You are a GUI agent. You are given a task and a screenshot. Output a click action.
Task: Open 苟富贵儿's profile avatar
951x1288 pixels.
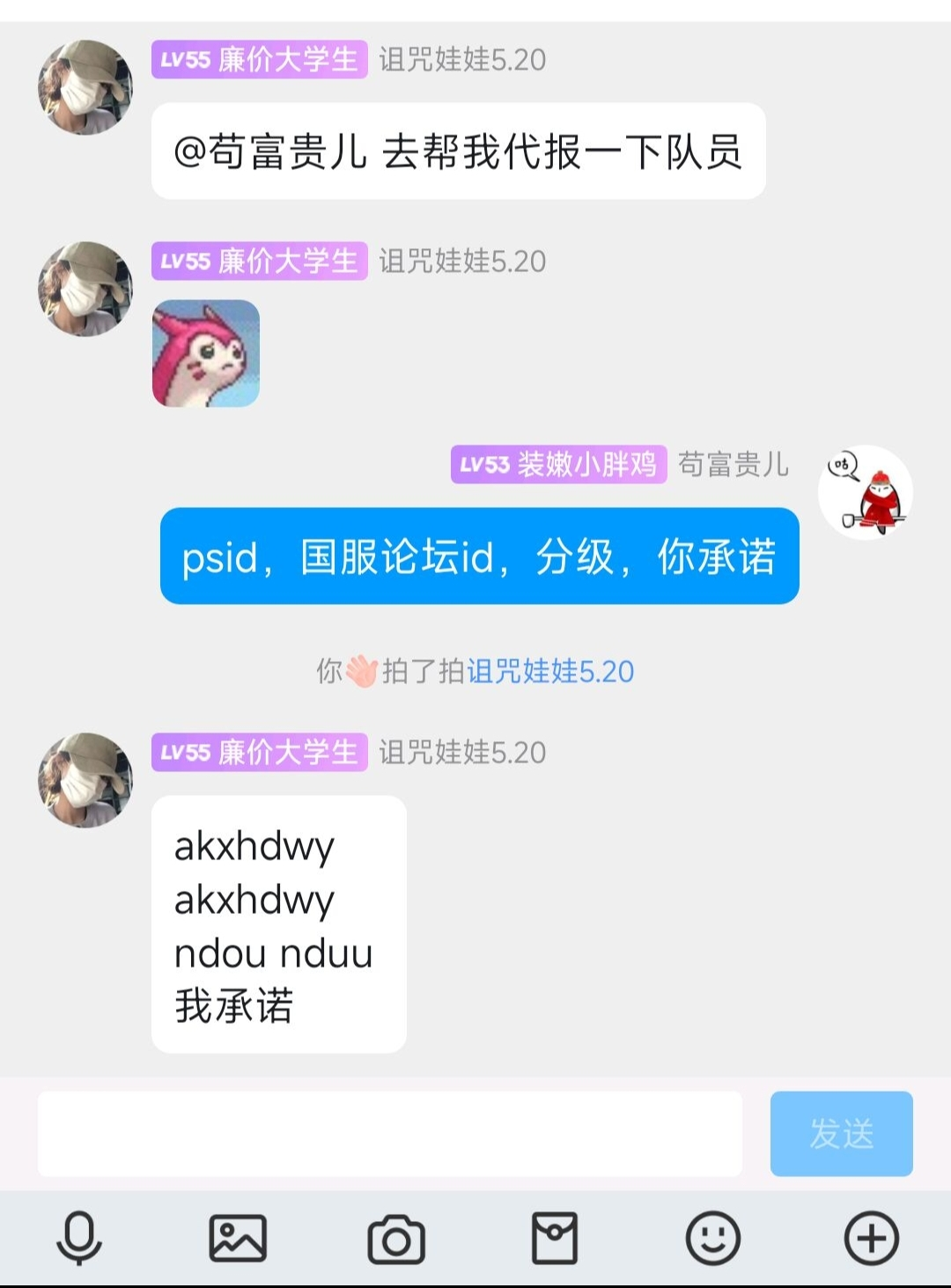pyautogui.click(x=866, y=492)
